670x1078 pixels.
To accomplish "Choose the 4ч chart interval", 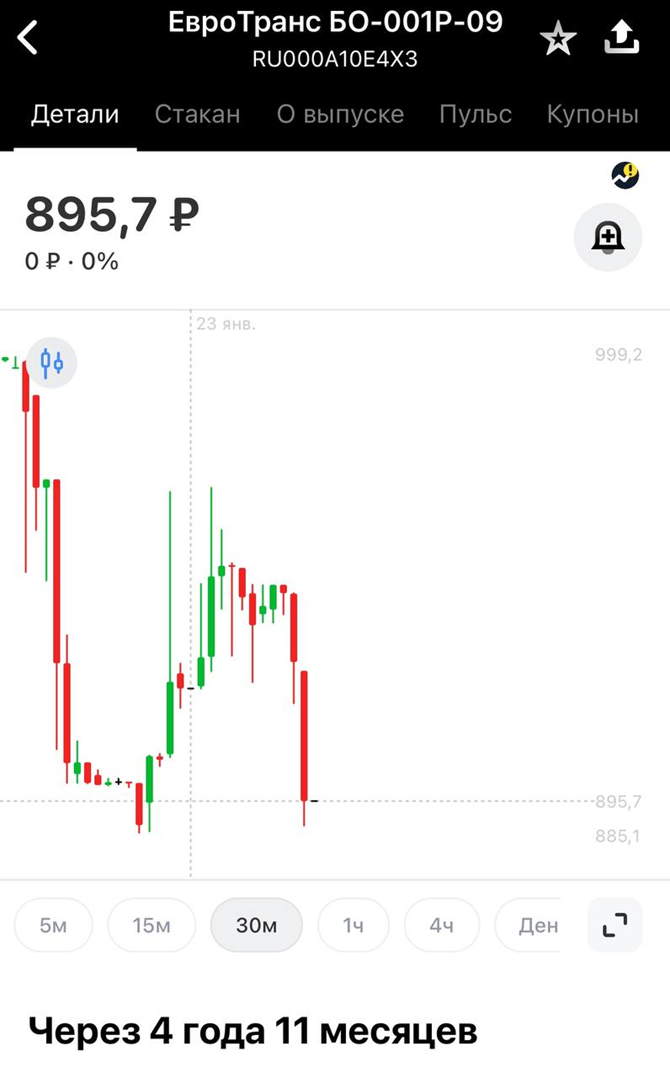I will (441, 925).
